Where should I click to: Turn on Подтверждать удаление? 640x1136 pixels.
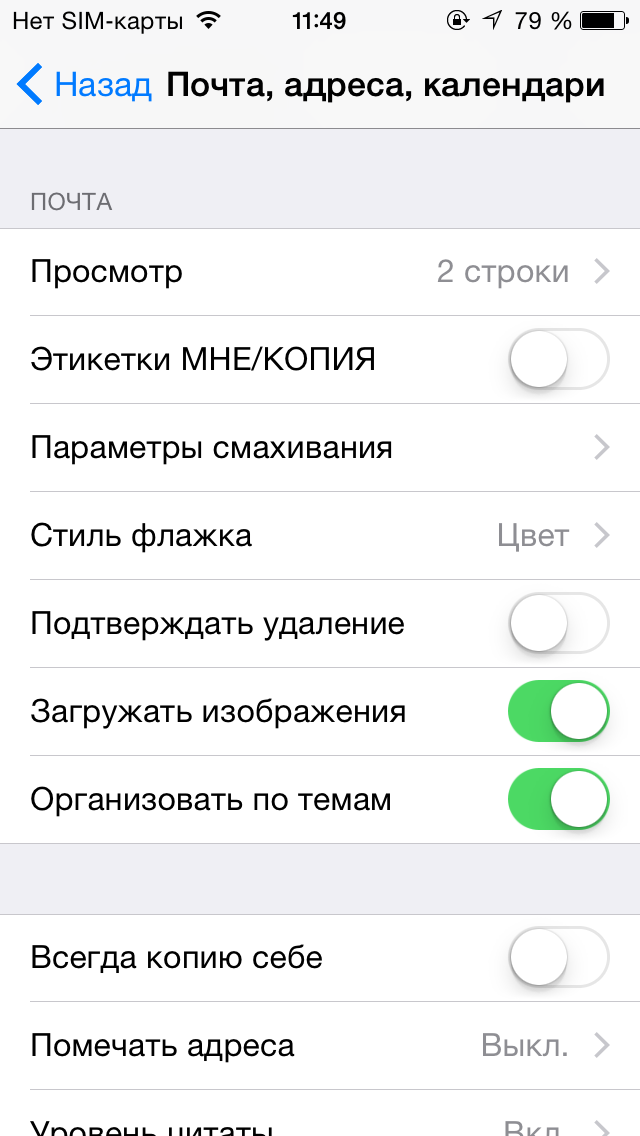pos(558,624)
